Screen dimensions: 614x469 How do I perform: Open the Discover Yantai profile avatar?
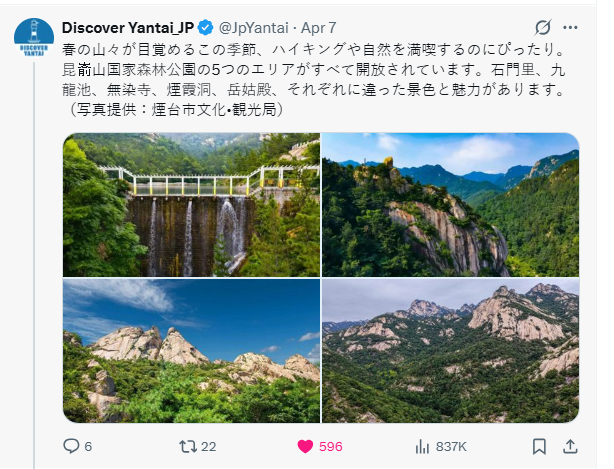(x=34, y=38)
